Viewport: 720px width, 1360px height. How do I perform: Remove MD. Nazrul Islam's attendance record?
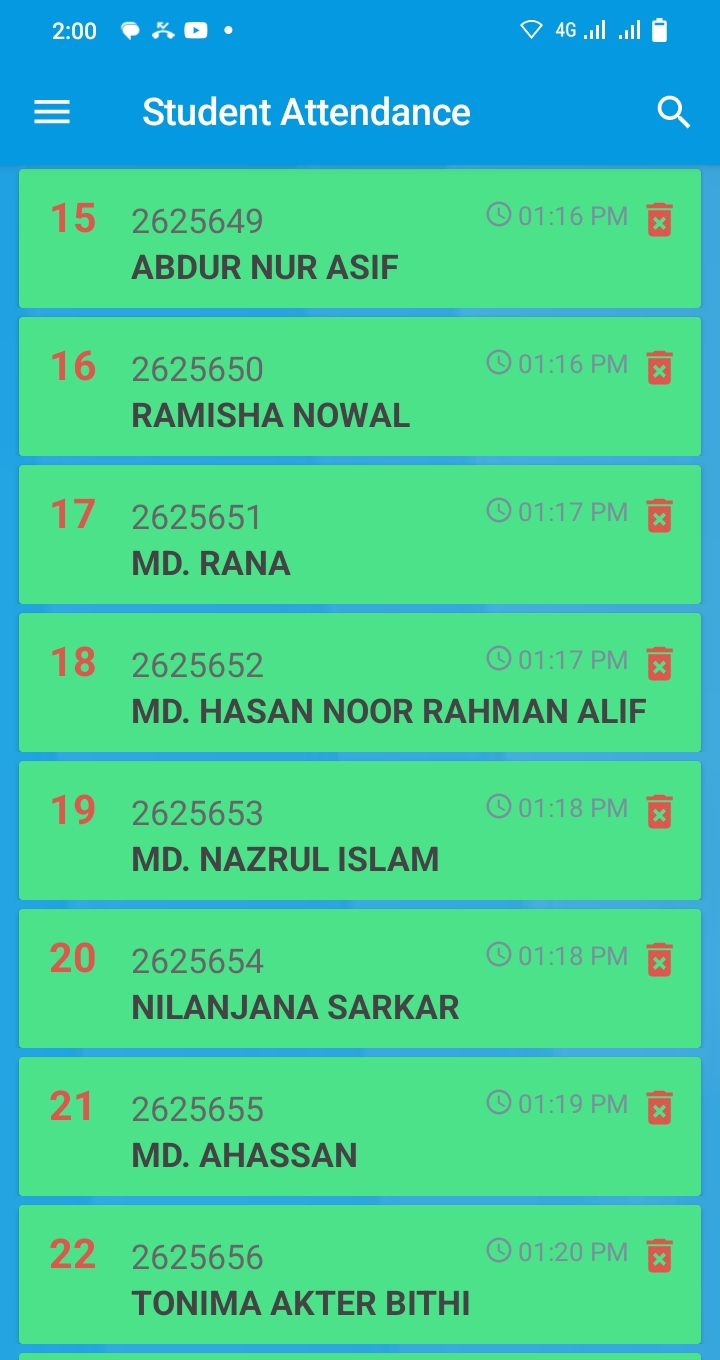pos(659,811)
